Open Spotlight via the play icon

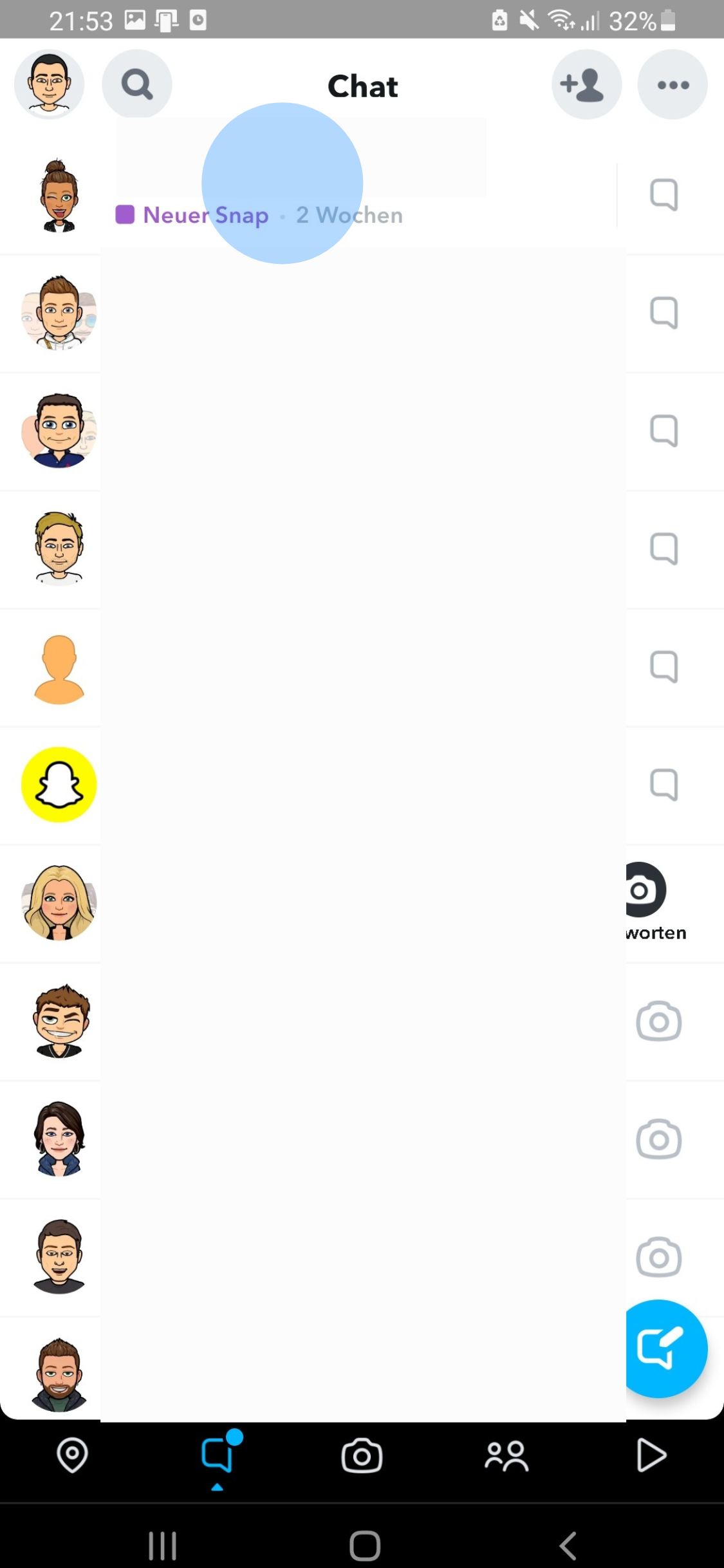[652, 1455]
